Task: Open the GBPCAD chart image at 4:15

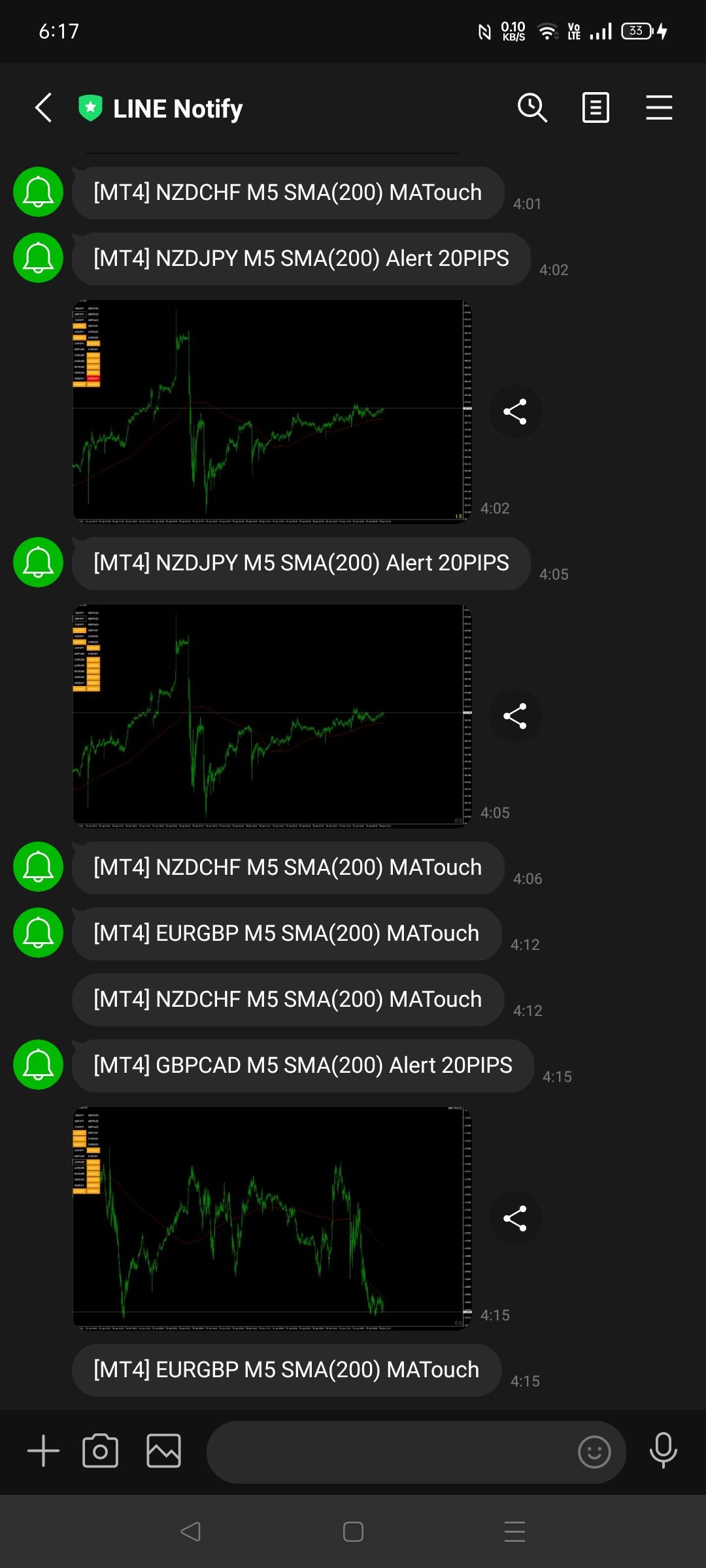Action: tap(271, 1218)
